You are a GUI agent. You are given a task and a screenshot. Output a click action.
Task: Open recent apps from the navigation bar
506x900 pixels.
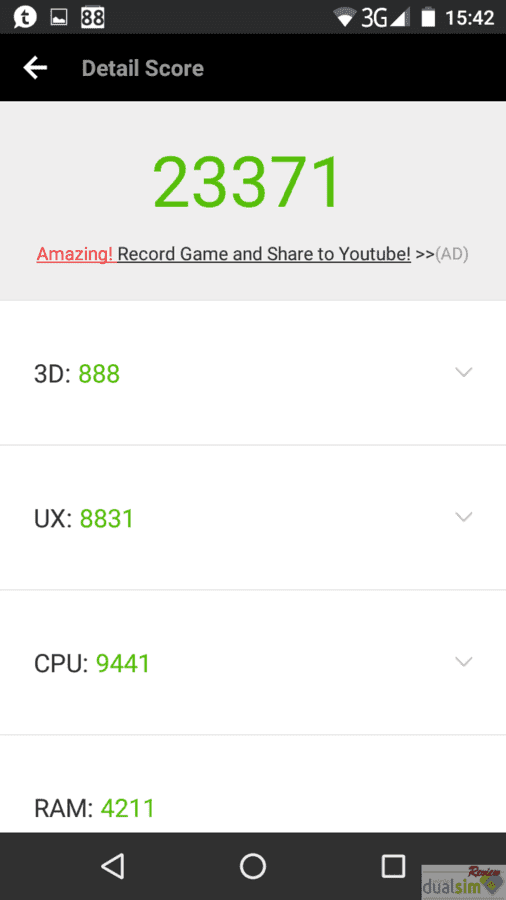pyautogui.click(x=393, y=866)
